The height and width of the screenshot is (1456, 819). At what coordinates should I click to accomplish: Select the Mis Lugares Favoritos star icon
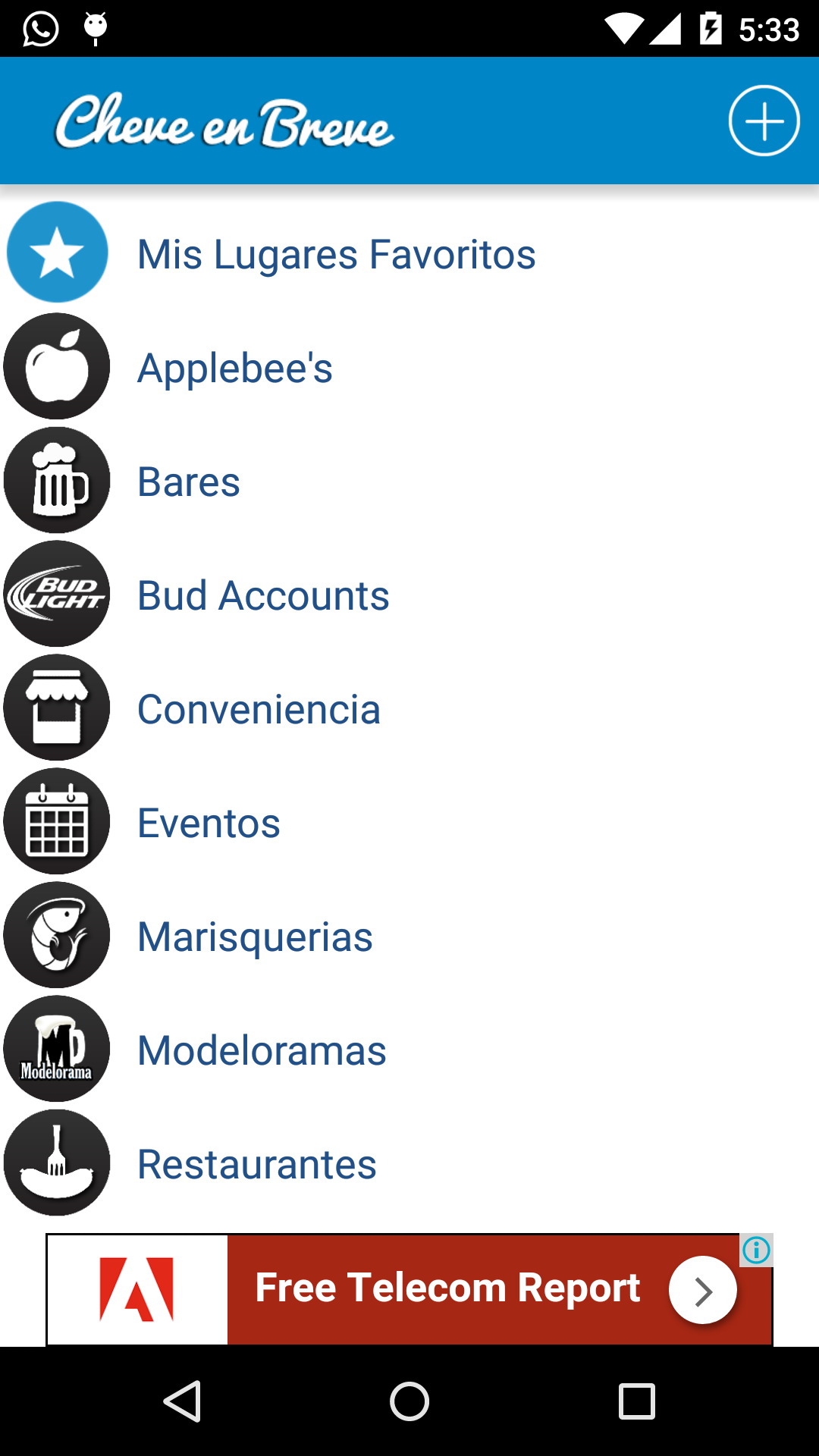(57, 253)
